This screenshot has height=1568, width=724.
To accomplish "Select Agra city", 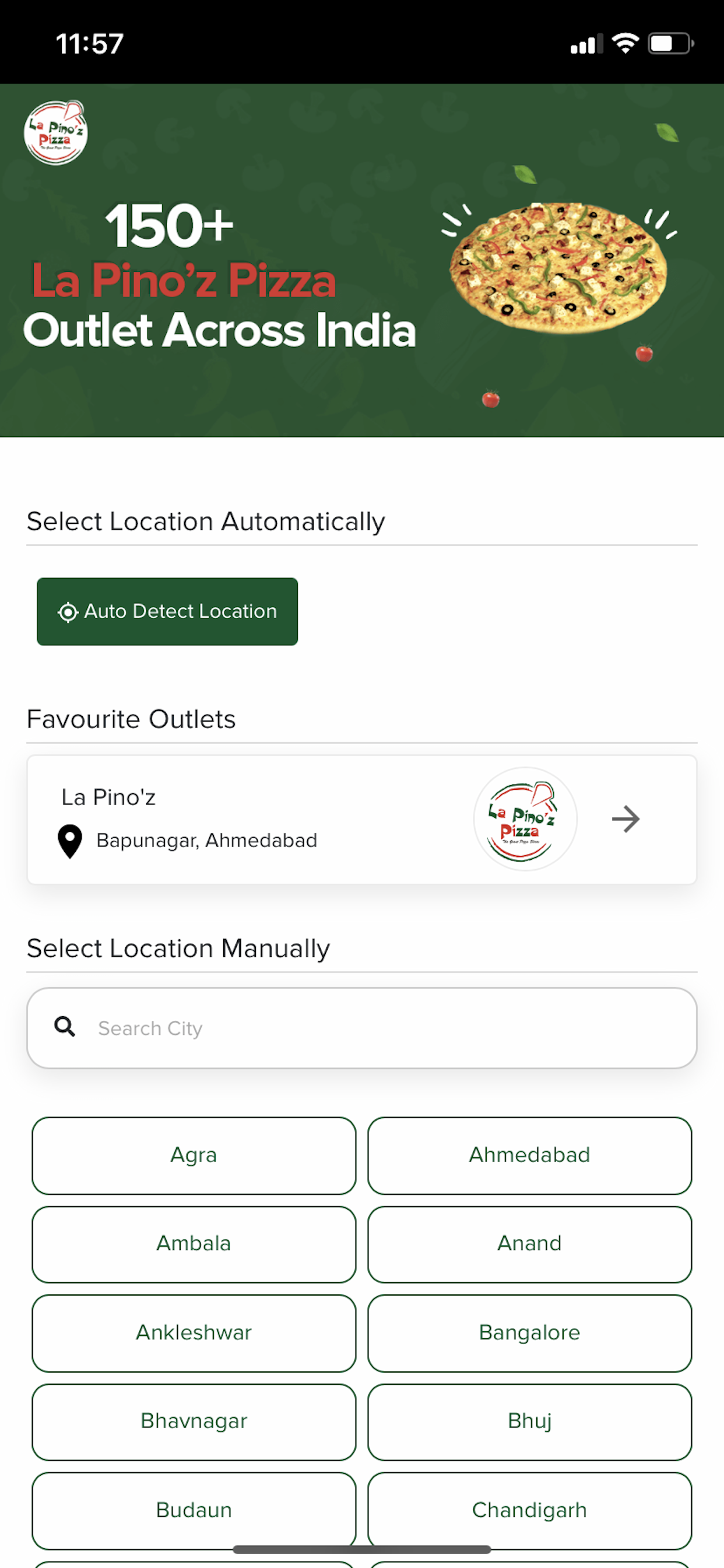I will pos(194,1156).
